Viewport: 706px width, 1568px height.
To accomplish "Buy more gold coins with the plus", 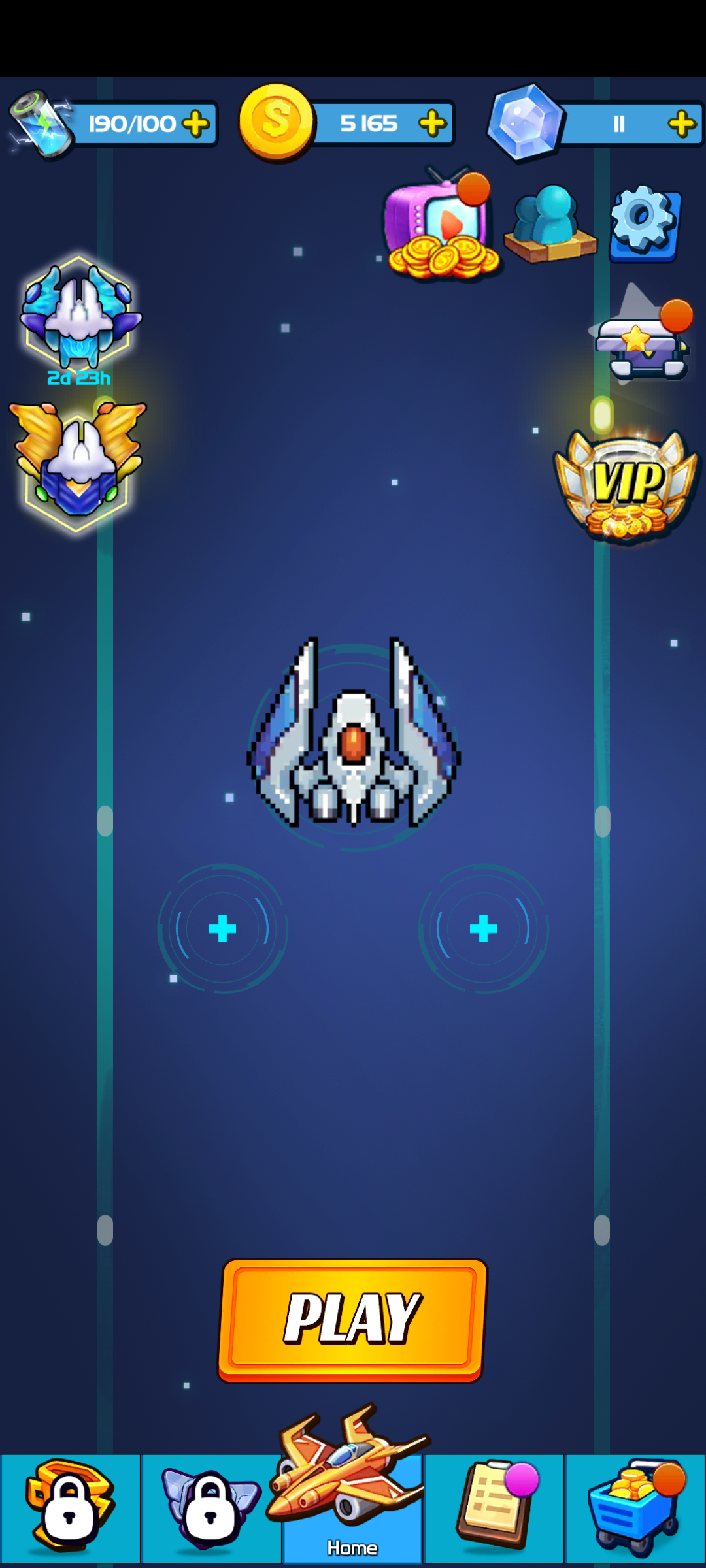I will tap(432, 123).
